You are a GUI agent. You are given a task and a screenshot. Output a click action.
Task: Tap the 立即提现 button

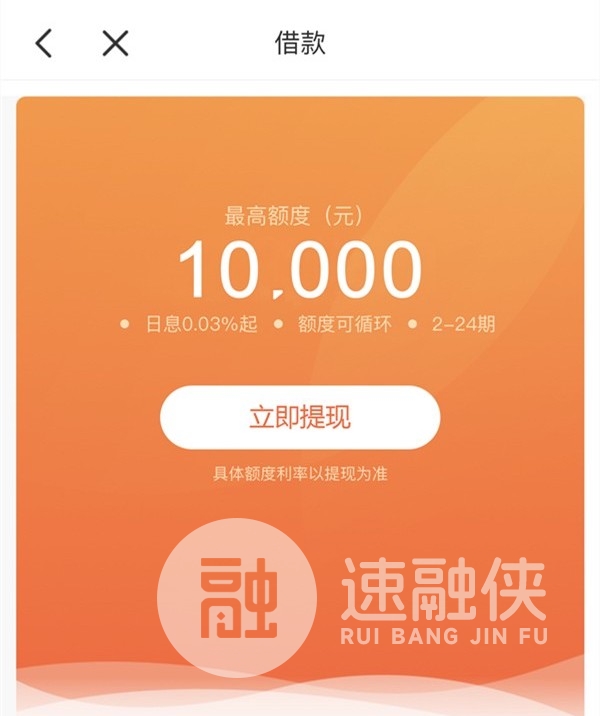point(300,417)
